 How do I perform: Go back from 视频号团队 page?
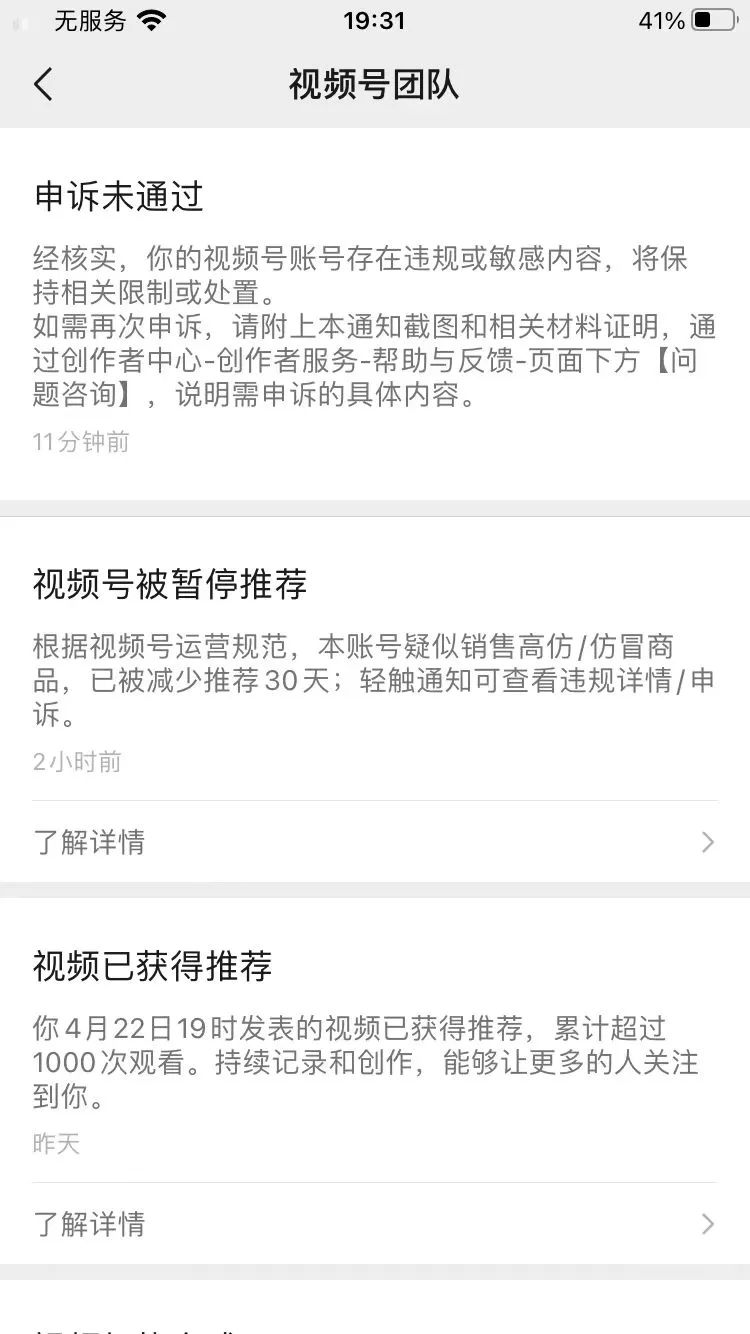click(43, 85)
